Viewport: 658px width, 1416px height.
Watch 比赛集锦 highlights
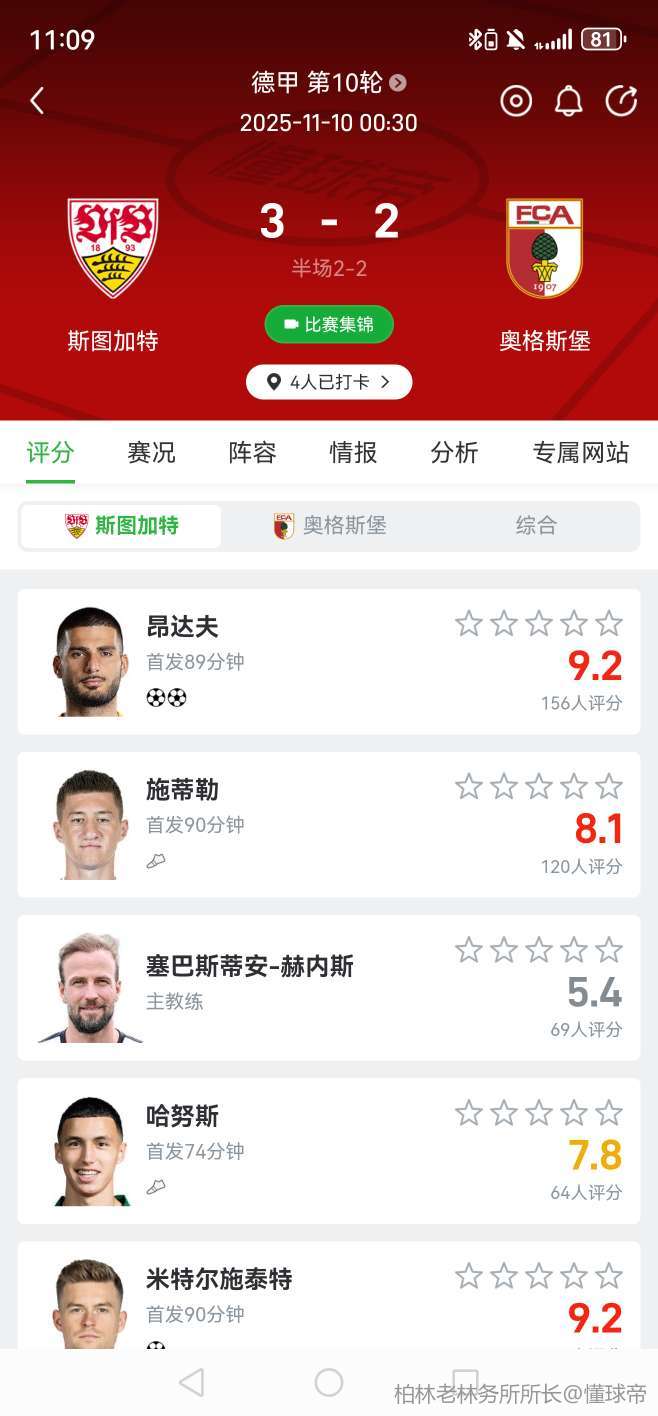[x=329, y=324]
